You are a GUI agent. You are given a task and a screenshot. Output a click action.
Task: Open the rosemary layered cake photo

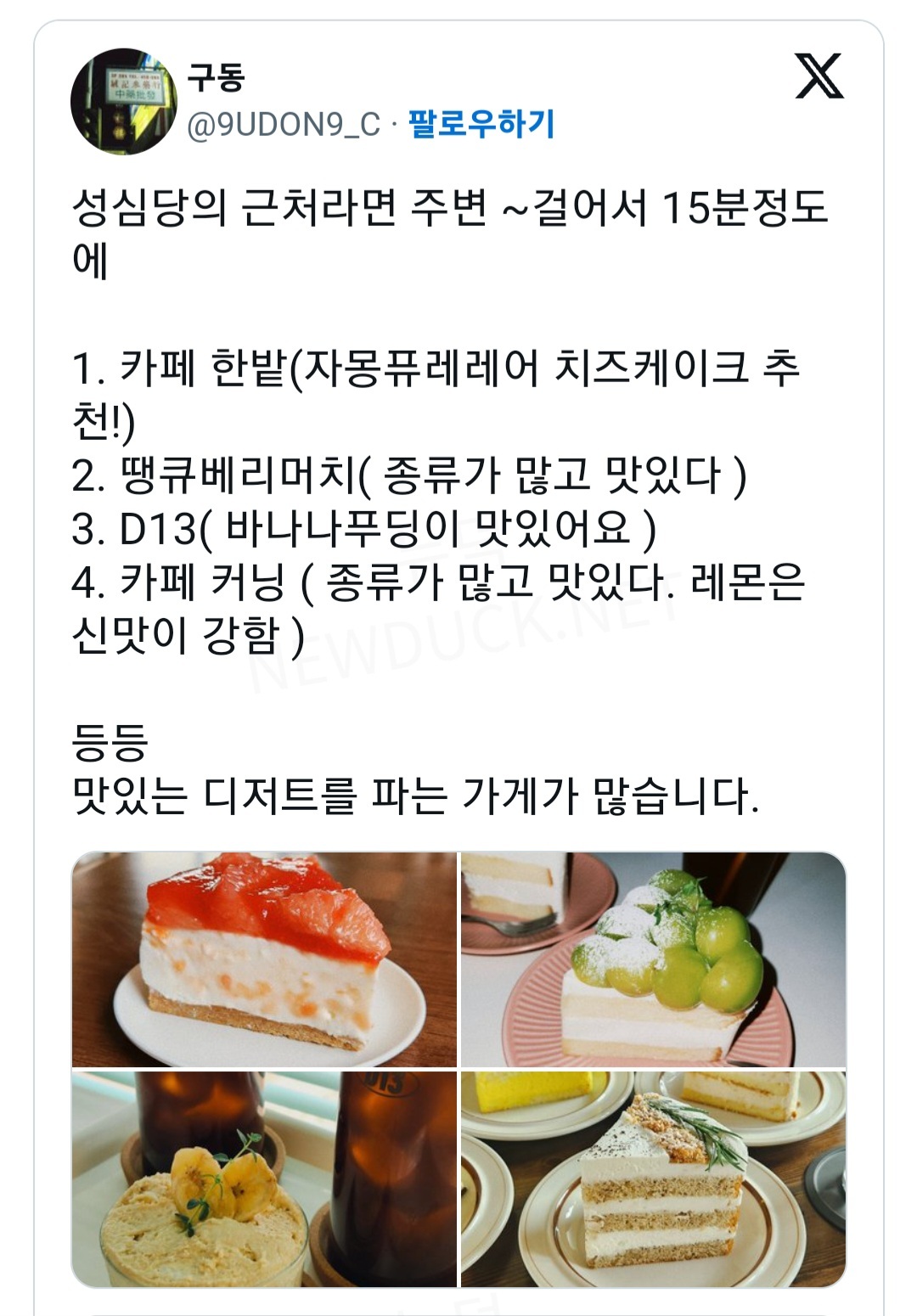coord(653,1178)
